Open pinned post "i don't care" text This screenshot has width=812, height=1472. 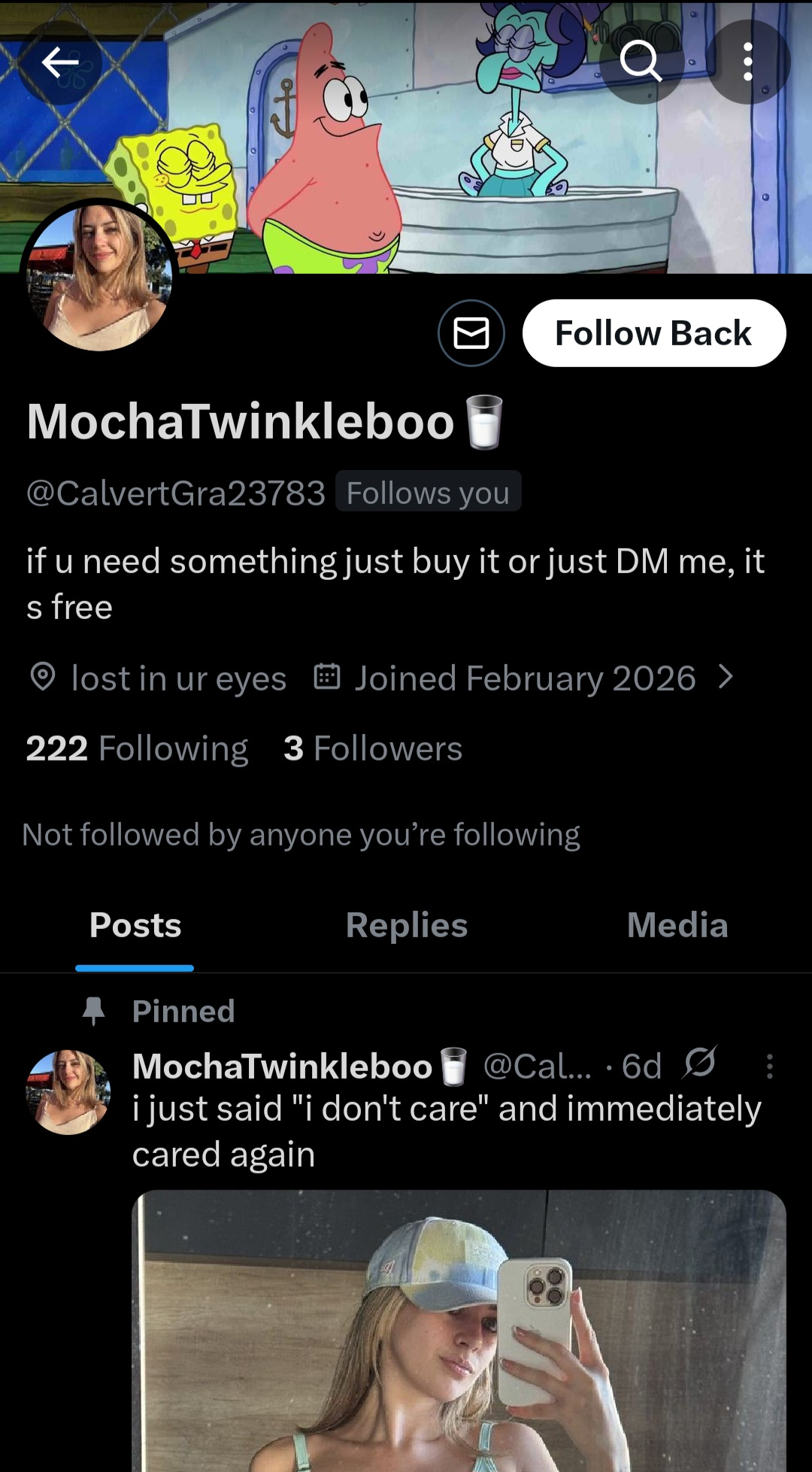pyautogui.click(x=447, y=1131)
